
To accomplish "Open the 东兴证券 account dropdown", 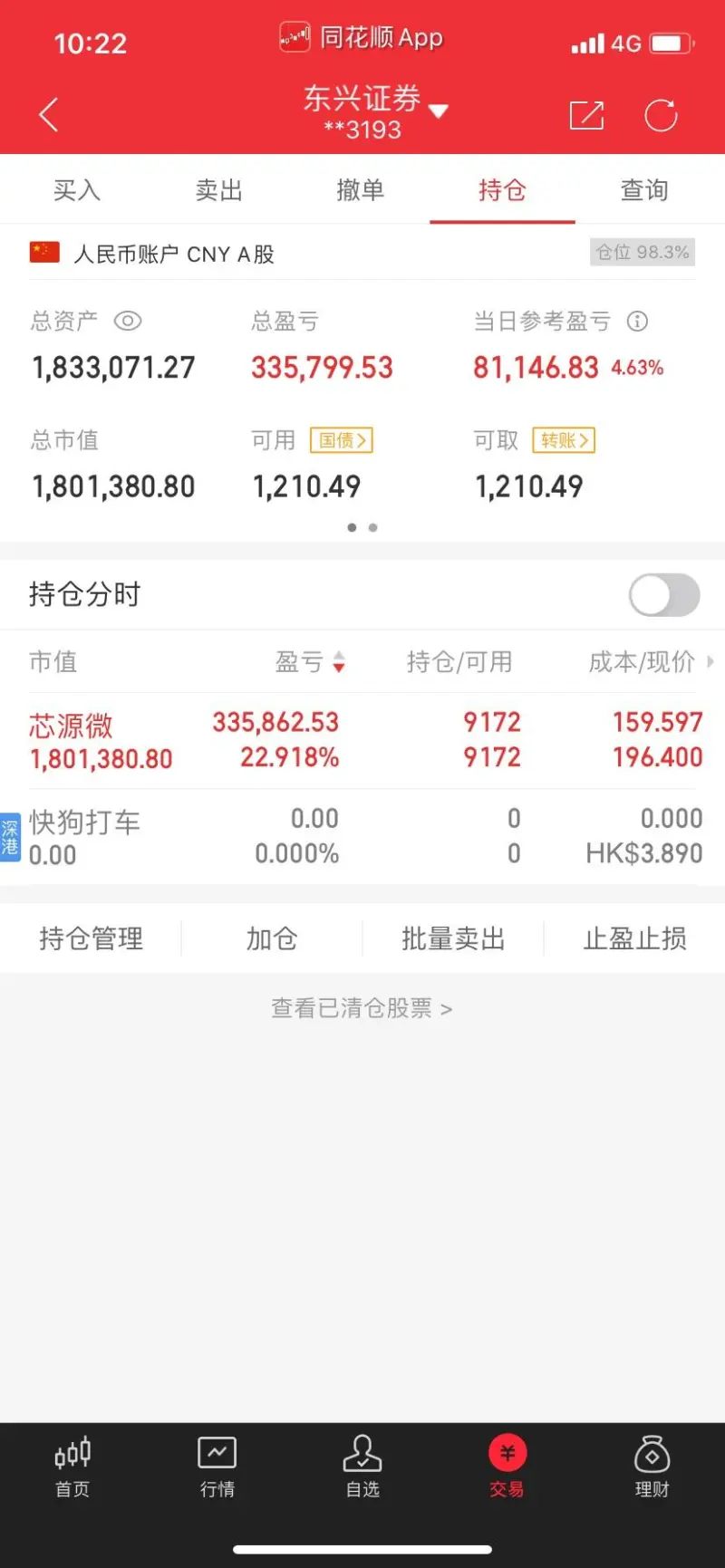I will tap(375, 111).
